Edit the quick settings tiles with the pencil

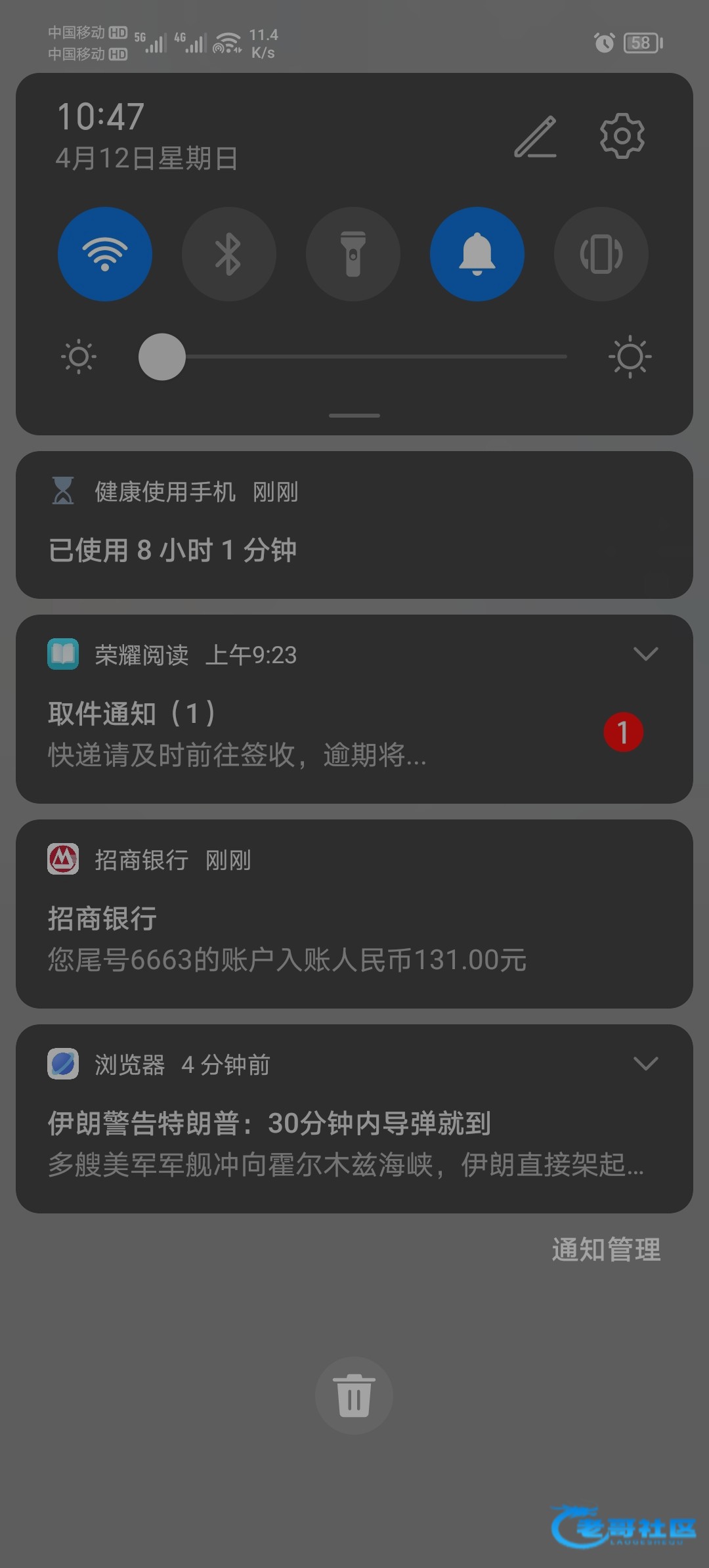pyautogui.click(x=535, y=137)
